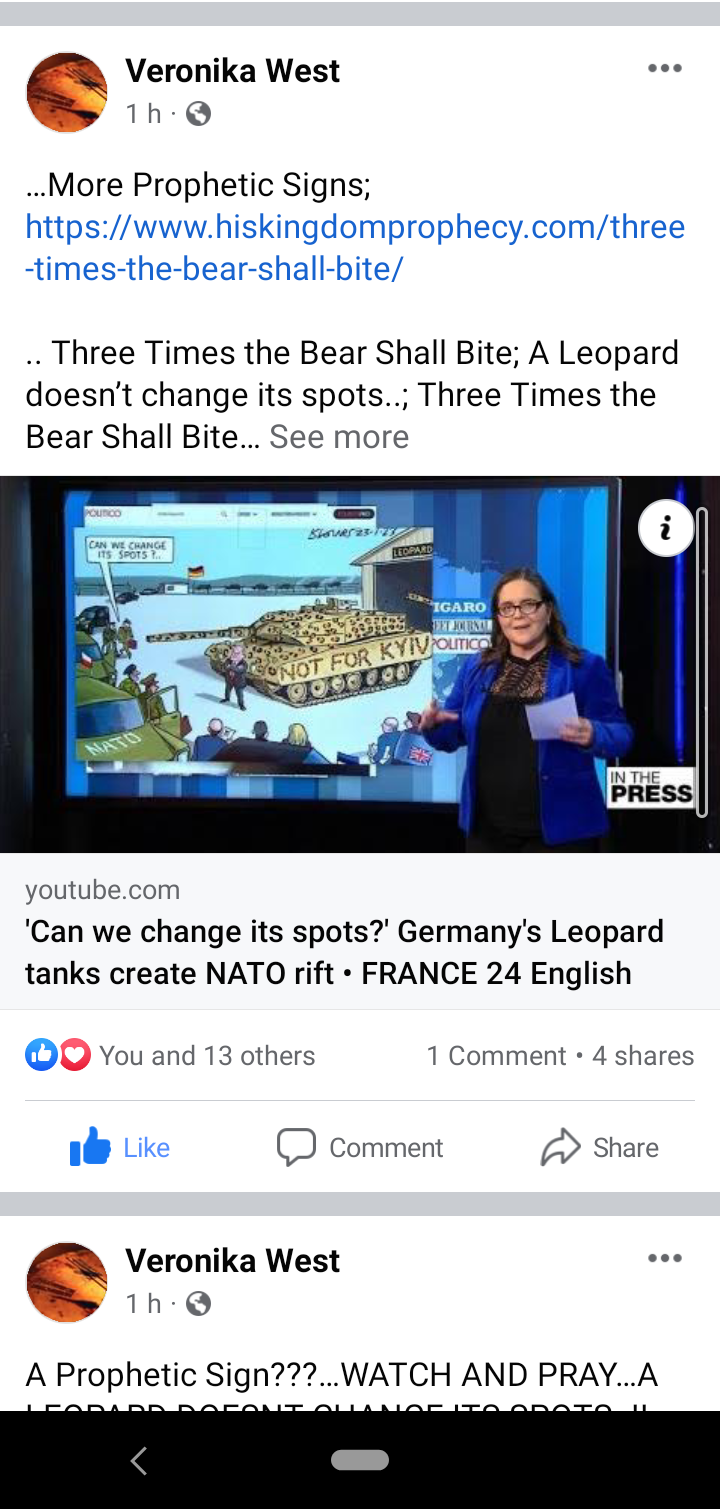
Task: Open the three-dot menu on the first post
Action: click(664, 67)
